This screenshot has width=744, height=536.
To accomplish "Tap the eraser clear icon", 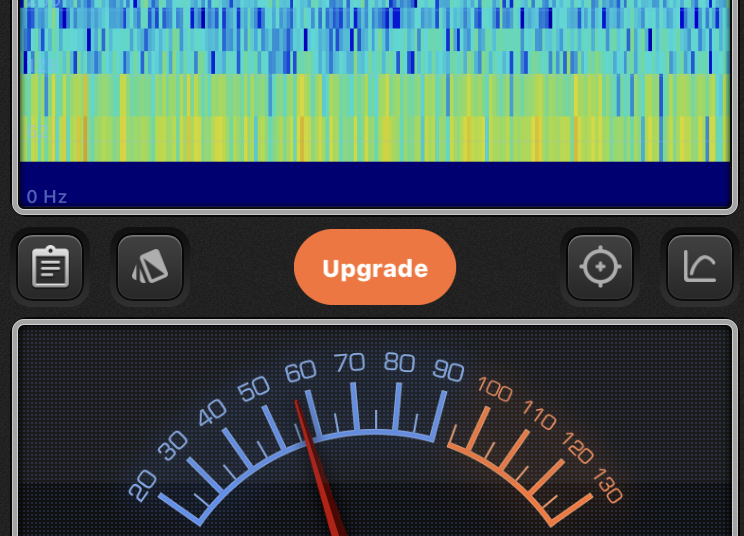I will [150, 267].
